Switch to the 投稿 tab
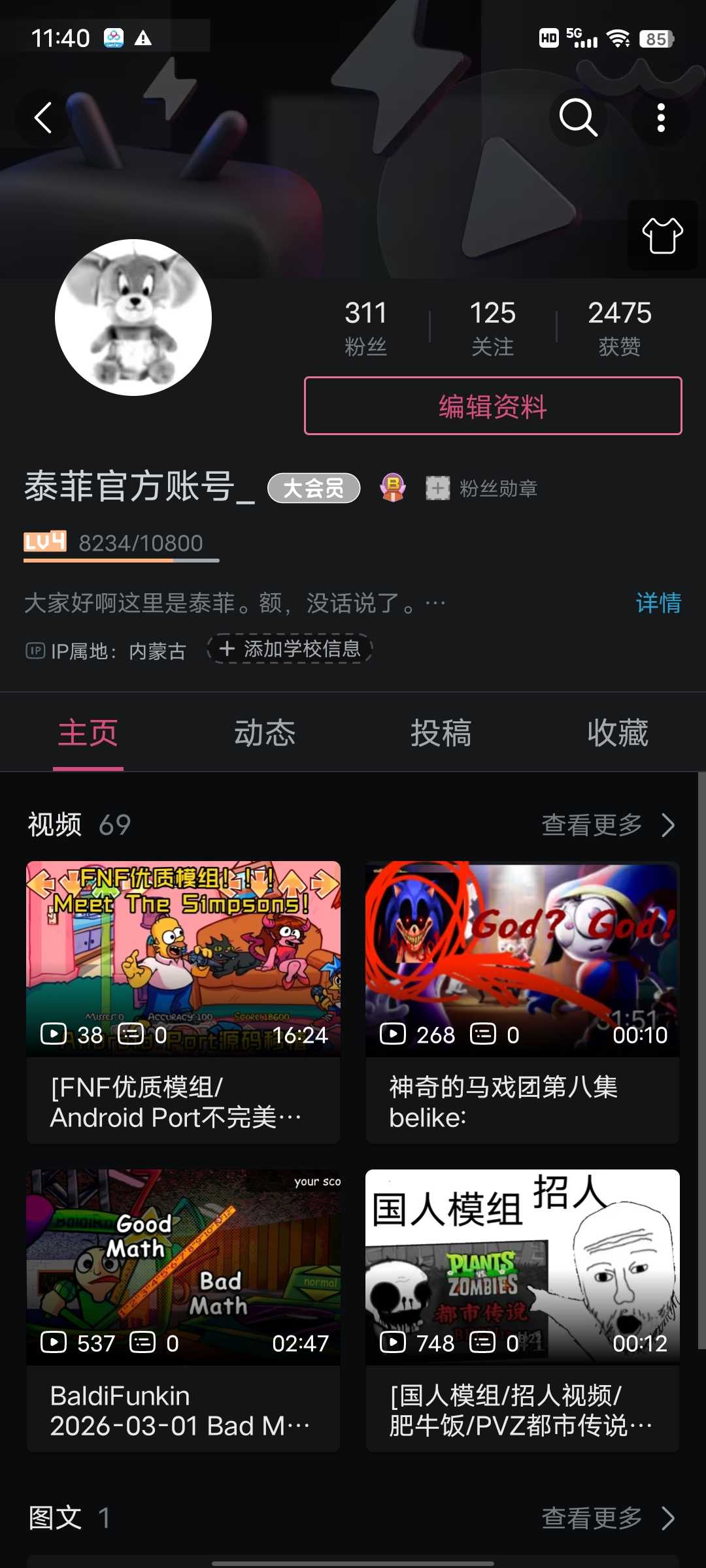706x1568 pixels. tap(441, 733)
